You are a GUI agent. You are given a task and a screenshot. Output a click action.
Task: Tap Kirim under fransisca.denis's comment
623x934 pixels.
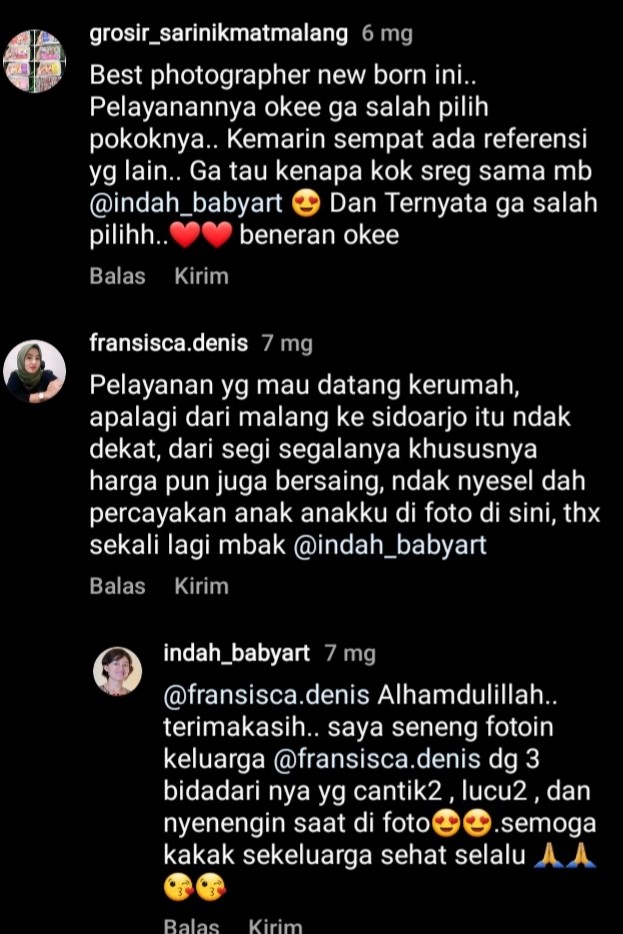[201, 586]
